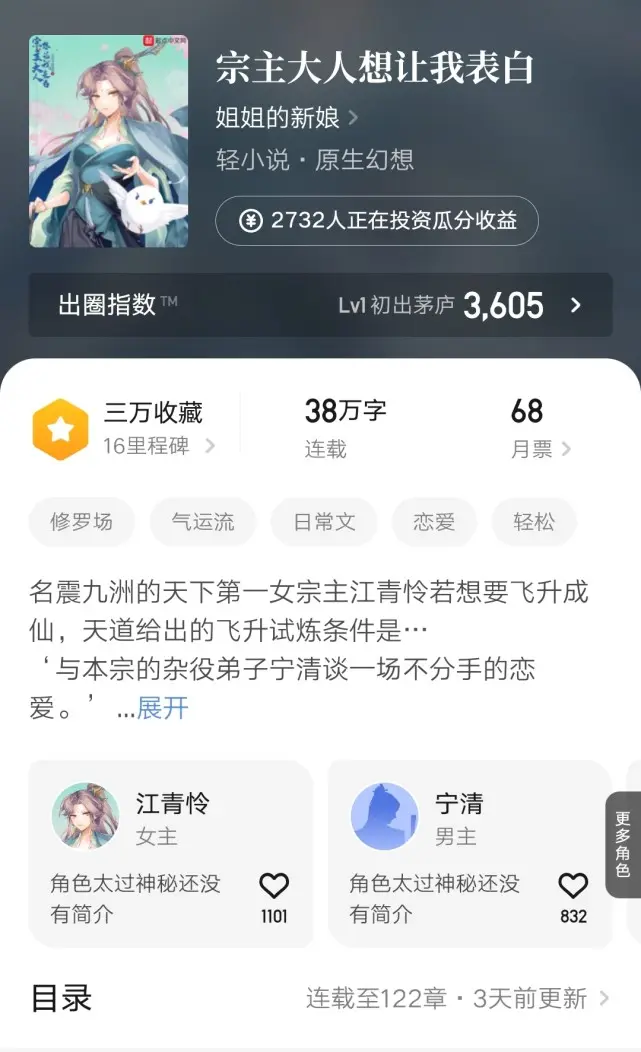Tap the book cover image
Viewport: 641px width, 1052px height.
[108, 141]
